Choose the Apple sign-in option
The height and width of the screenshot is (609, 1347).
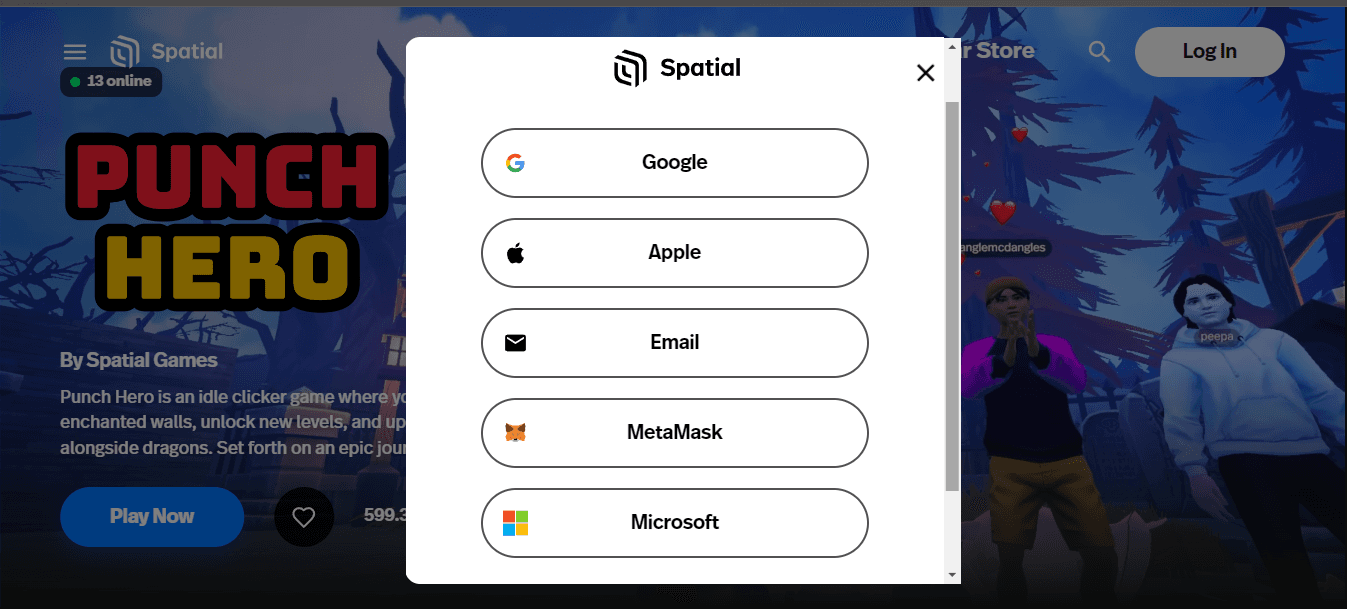pos(674,253)
